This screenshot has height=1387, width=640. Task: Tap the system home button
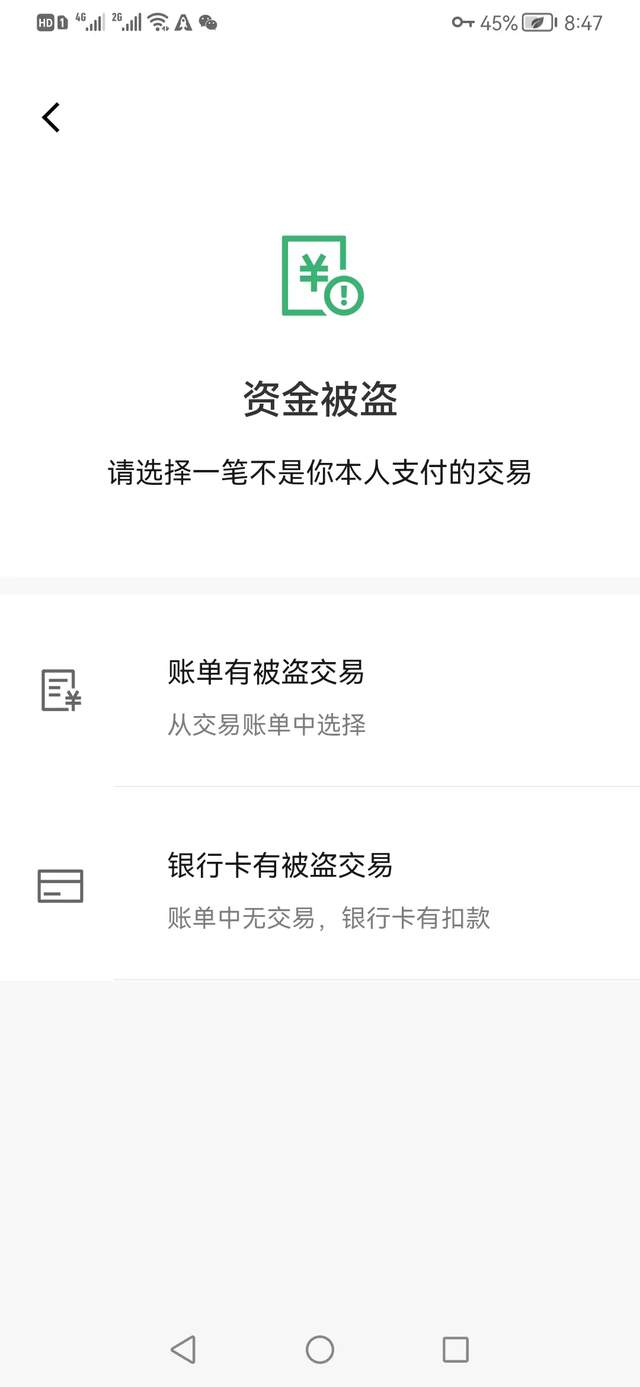[x=320, y=1350]
